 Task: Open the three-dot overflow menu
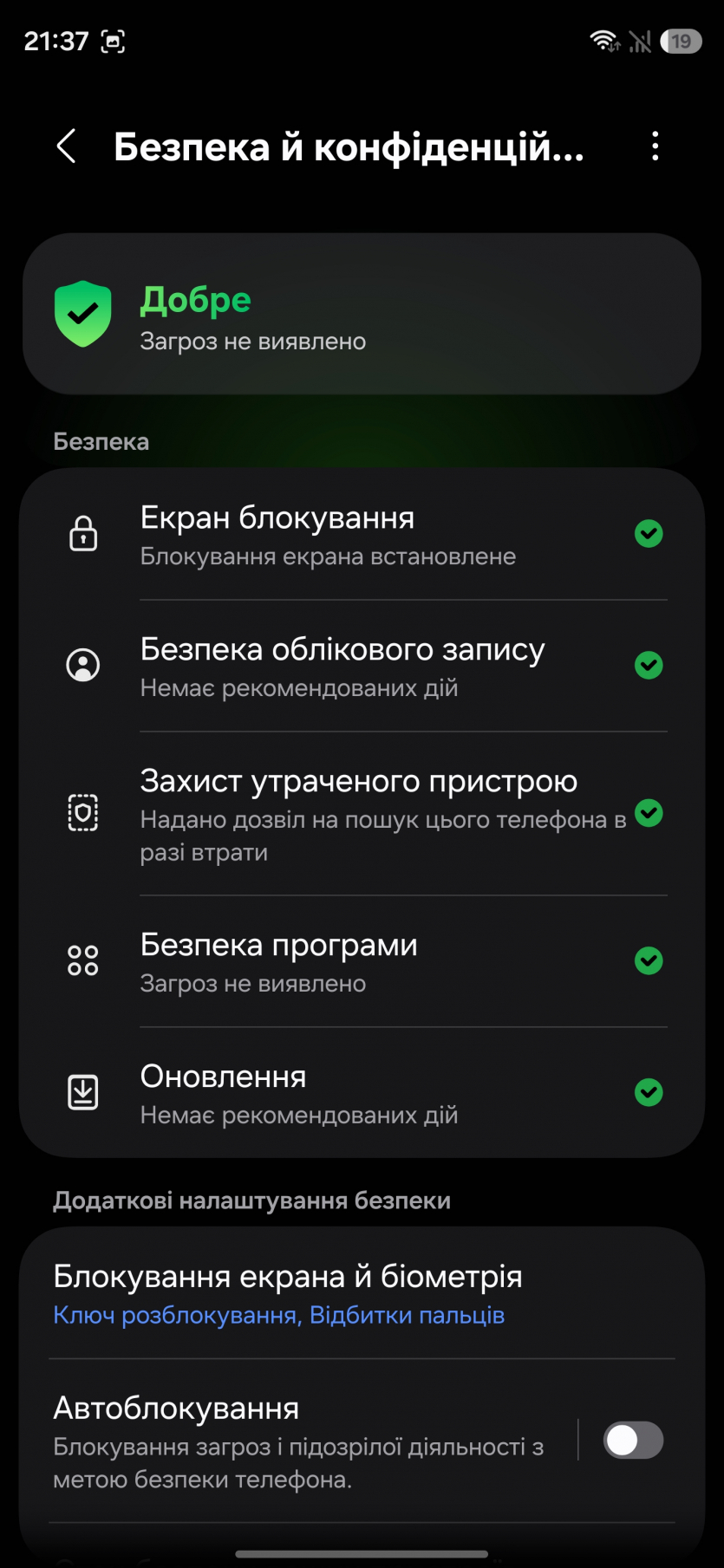(656, 146)
